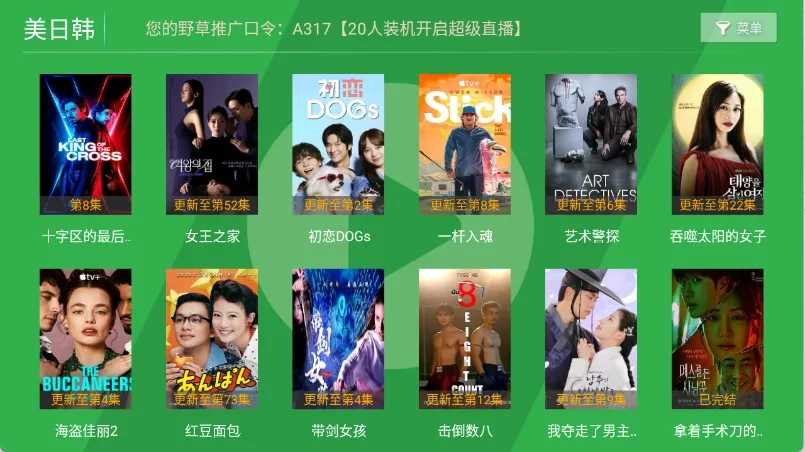Tap the 带剑女孩 poster

(338, 339)
